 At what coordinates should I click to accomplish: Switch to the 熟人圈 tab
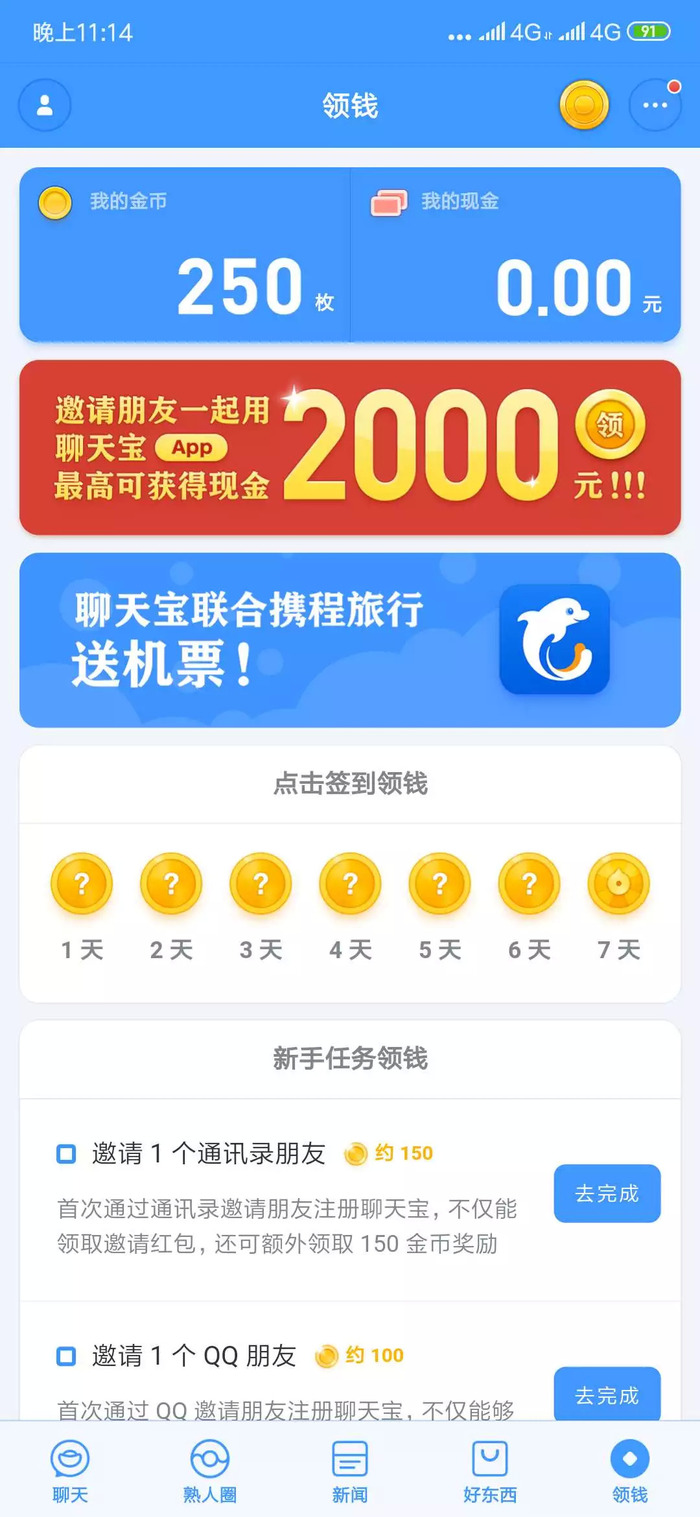coord(210,1472)
